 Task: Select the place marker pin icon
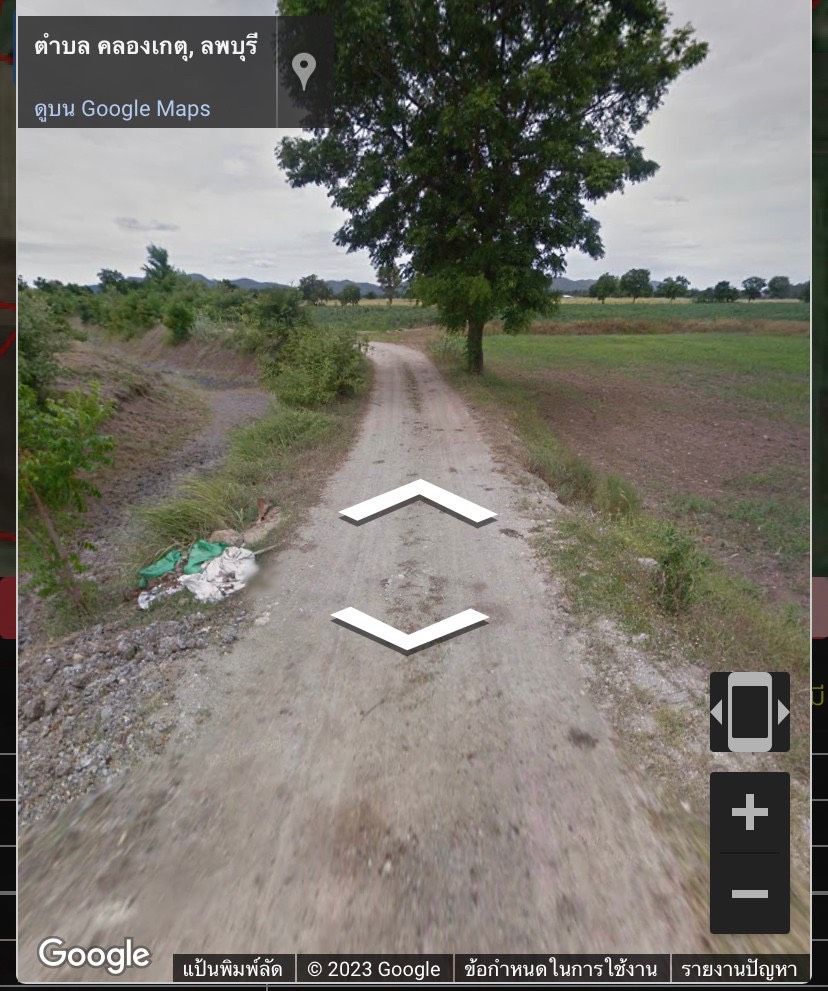303,71
